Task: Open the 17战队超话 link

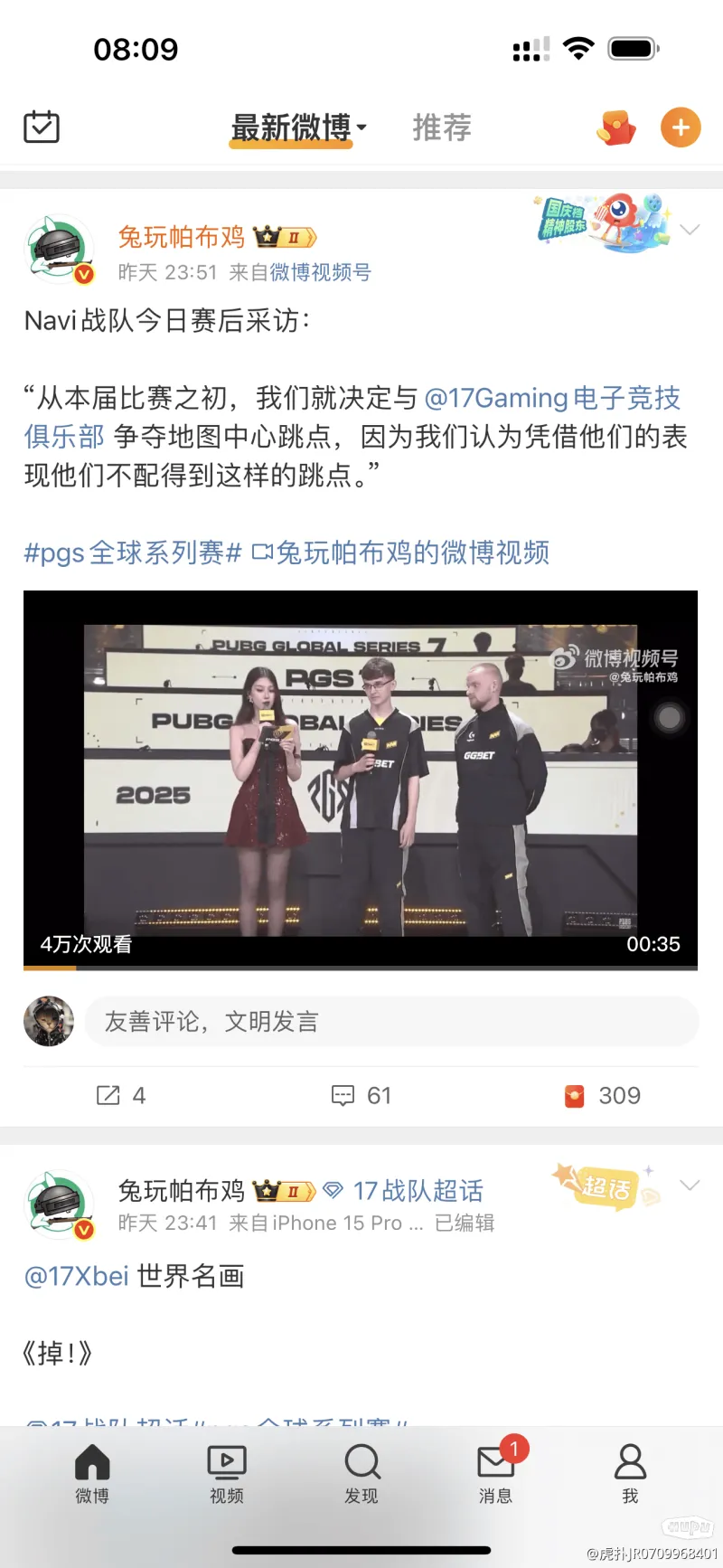Action: point(417,1191)
